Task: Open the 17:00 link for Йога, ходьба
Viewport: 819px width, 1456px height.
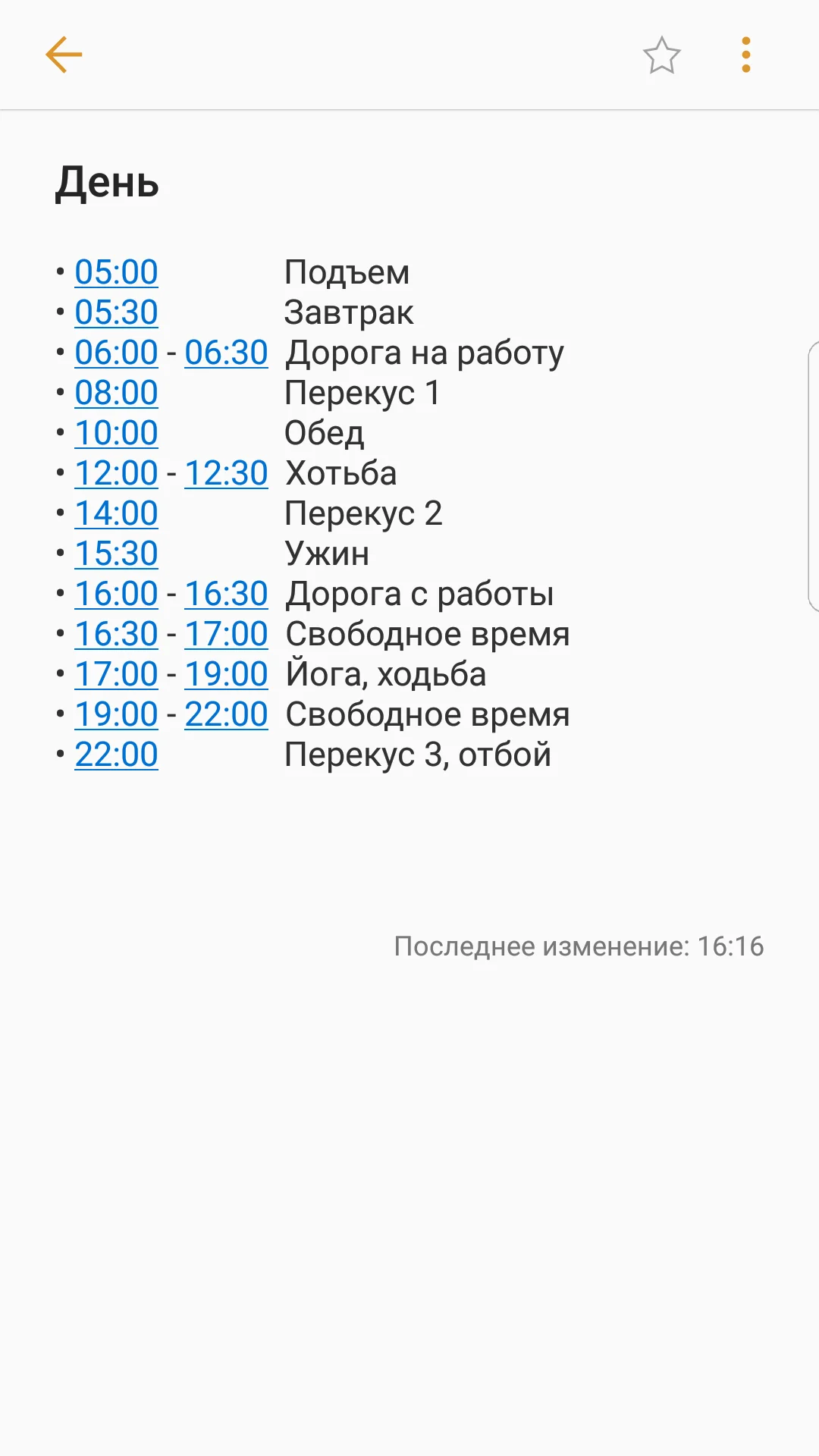Action: coord(116,674)
